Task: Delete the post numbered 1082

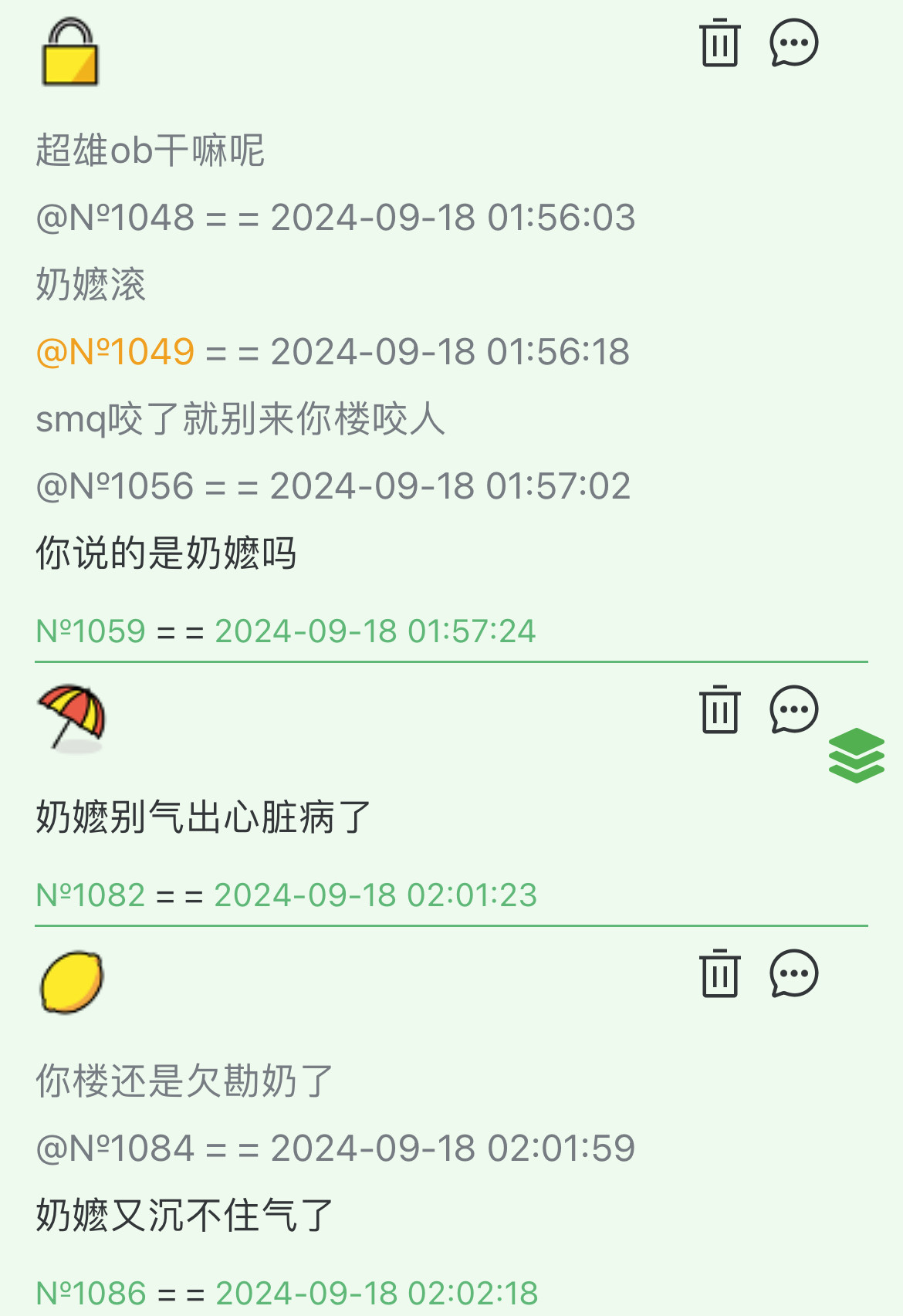Action: 719,709
